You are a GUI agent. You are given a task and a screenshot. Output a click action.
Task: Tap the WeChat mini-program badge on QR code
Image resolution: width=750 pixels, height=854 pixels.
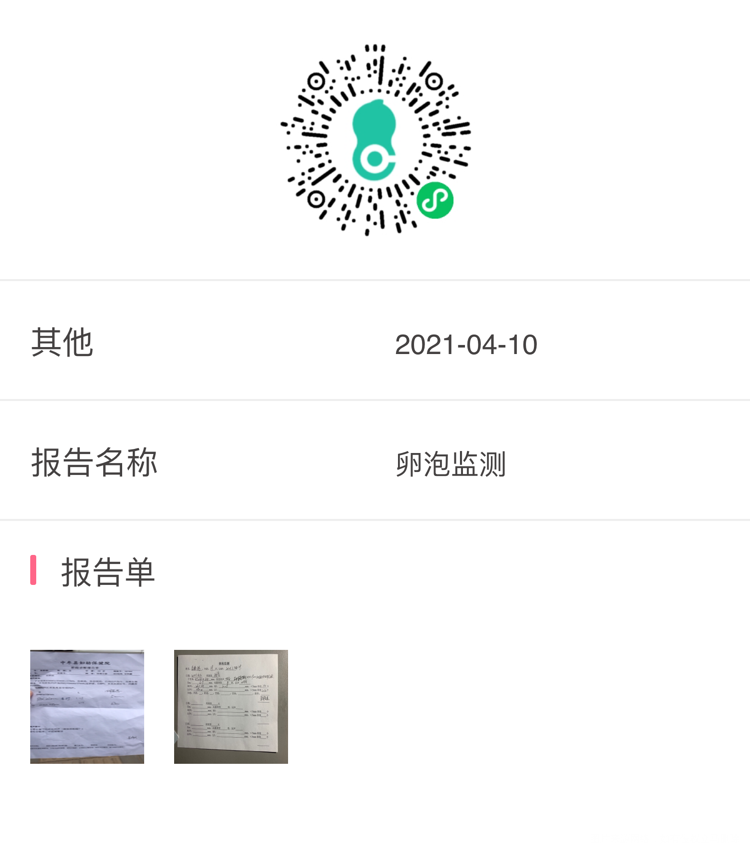(434, 201)
